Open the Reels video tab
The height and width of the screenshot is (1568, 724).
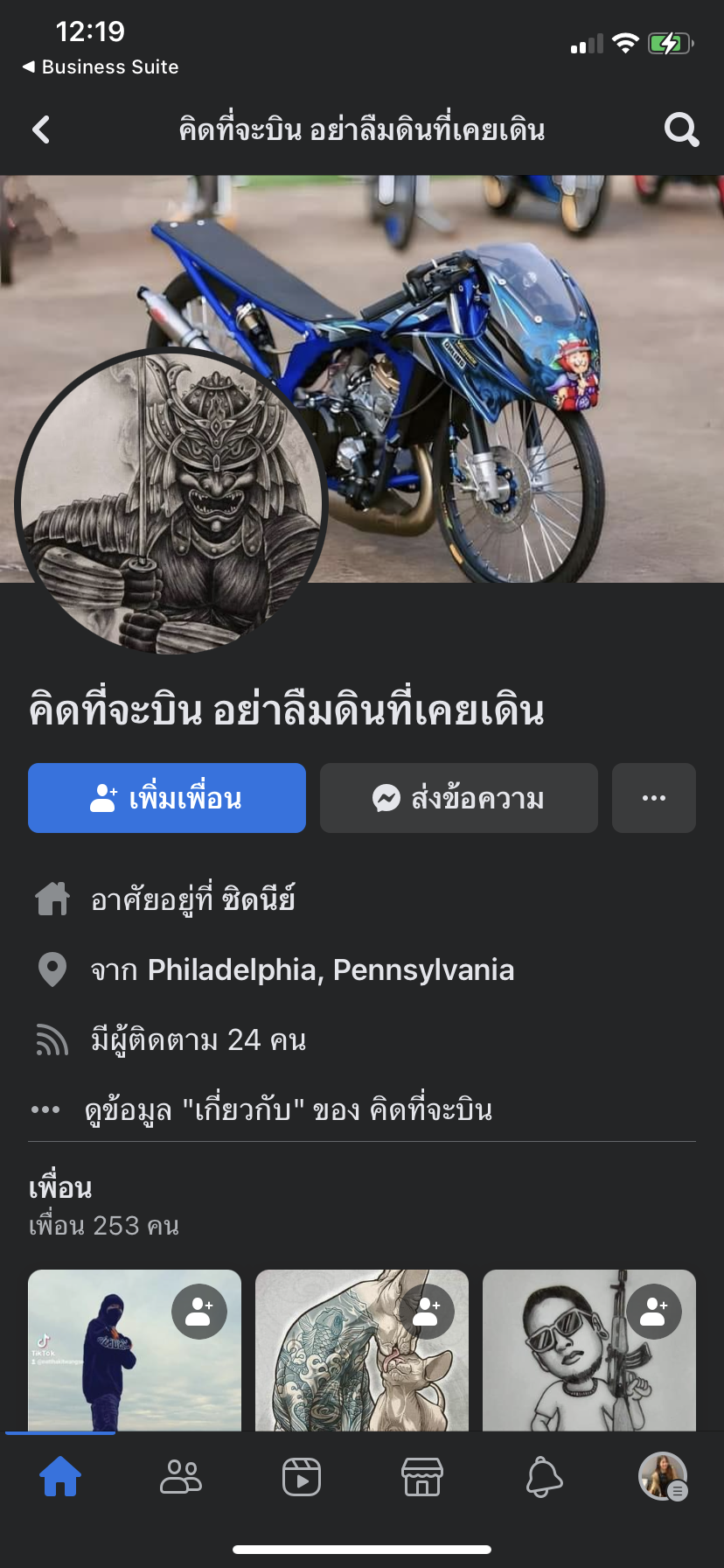point(302,1477)
